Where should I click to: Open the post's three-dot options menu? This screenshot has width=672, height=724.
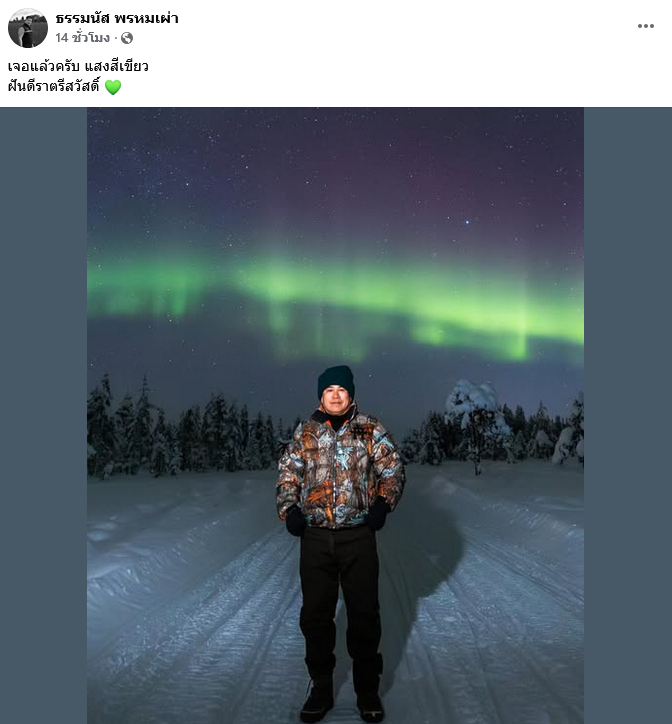click(646, 26)
